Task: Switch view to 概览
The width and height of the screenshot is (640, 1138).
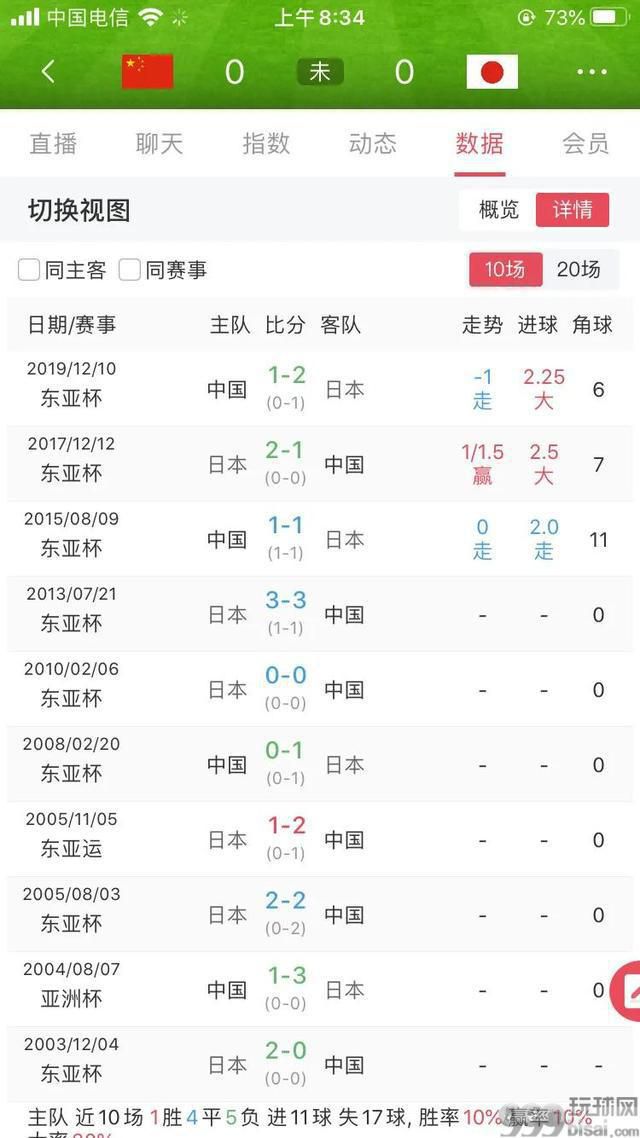Action: pyautogui.click(x=499, y=210)
